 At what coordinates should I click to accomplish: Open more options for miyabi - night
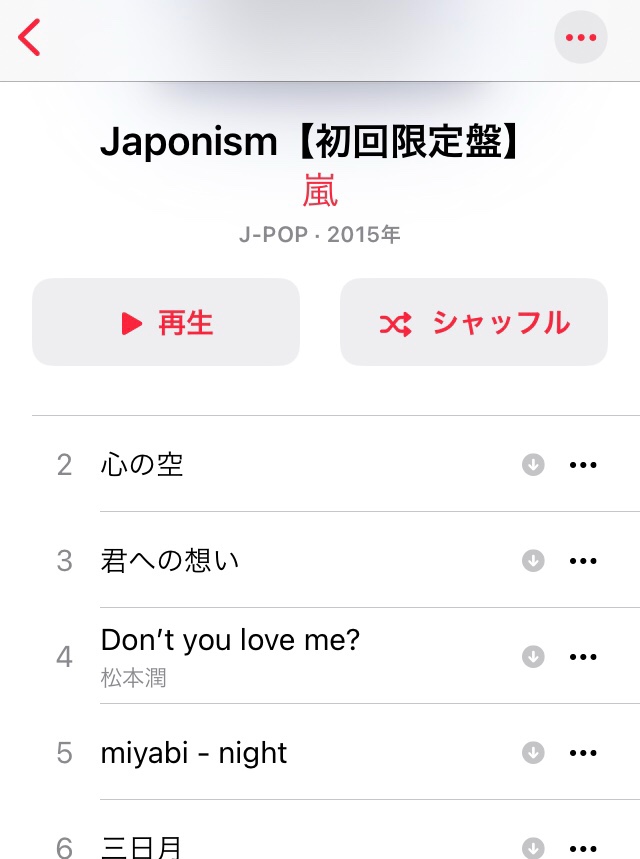pyautogui.click(x=583, y=753)
